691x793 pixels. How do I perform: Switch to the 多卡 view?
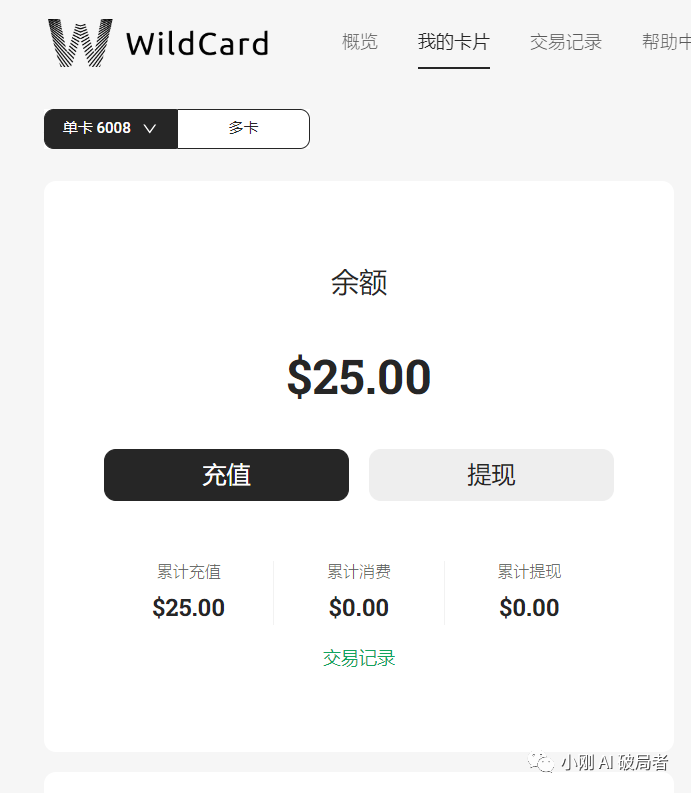tap(243, 128)
